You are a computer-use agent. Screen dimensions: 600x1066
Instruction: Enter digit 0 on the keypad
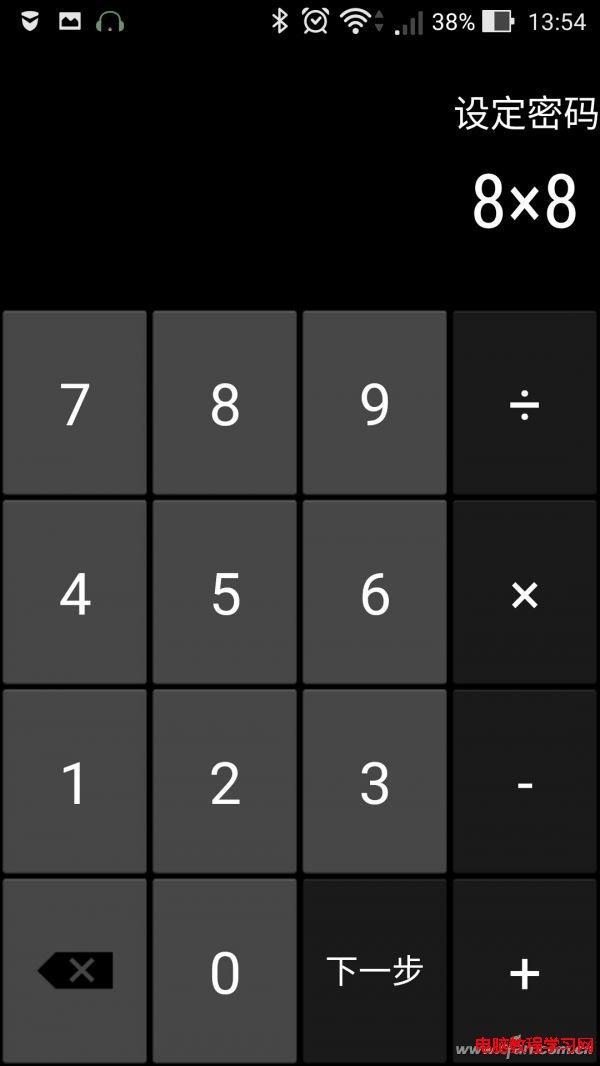tap(225, 970)
